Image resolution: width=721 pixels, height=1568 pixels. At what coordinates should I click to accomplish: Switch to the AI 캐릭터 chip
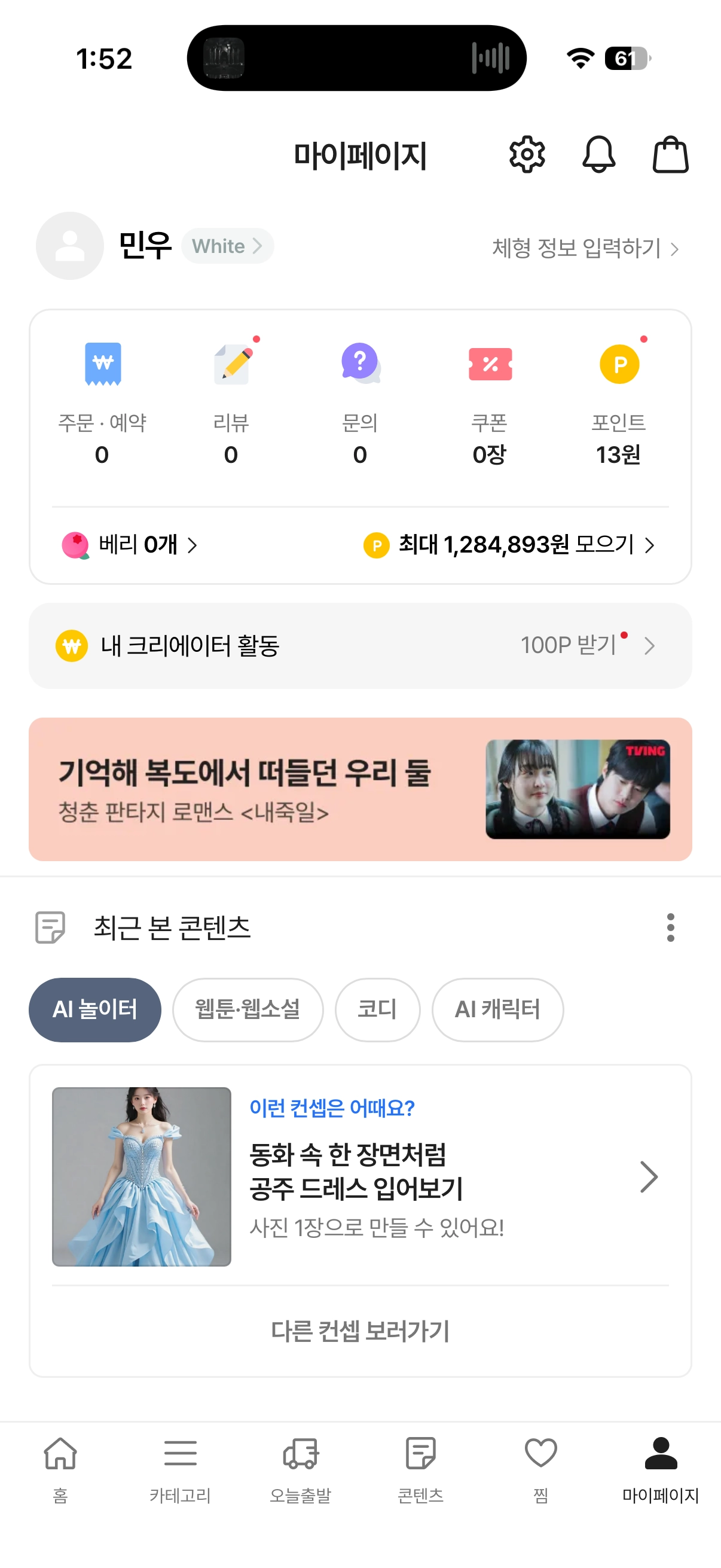(x=497, y=1010)
